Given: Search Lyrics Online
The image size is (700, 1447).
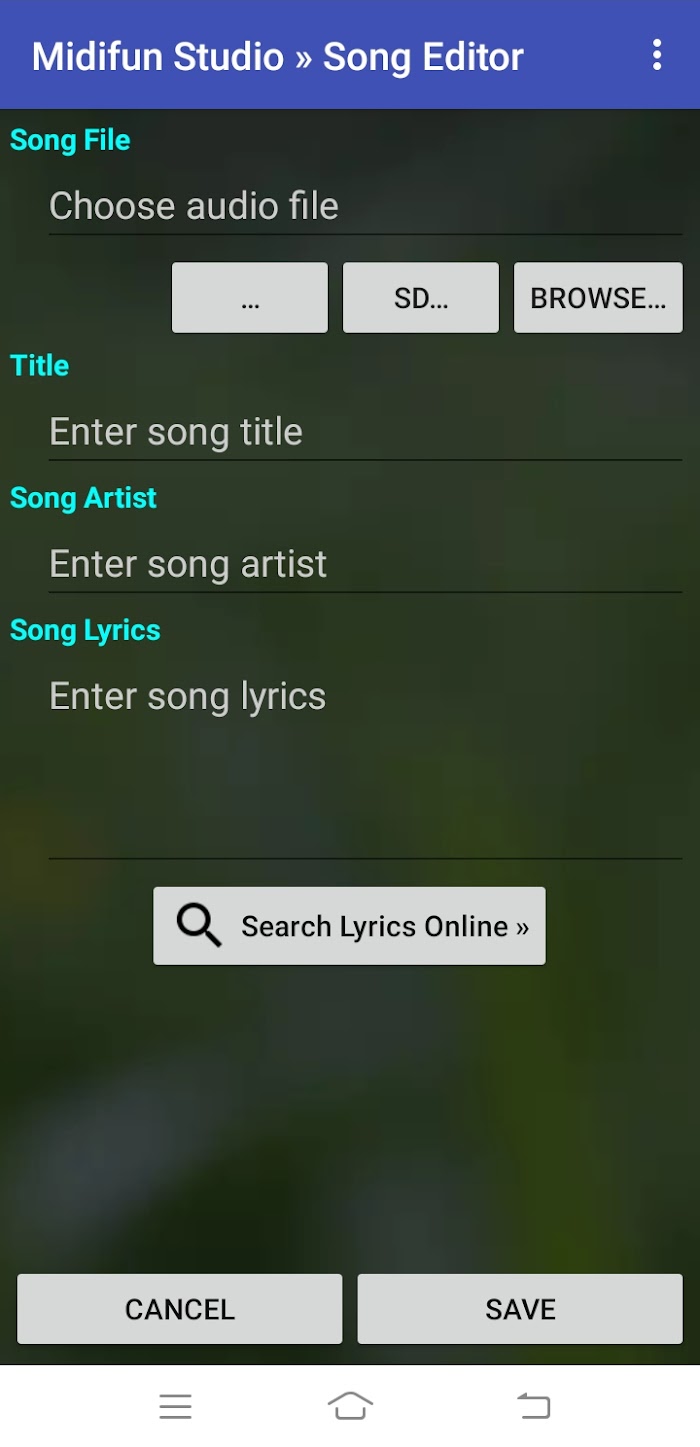Looking at the screenshot, I should pos(349,926).
